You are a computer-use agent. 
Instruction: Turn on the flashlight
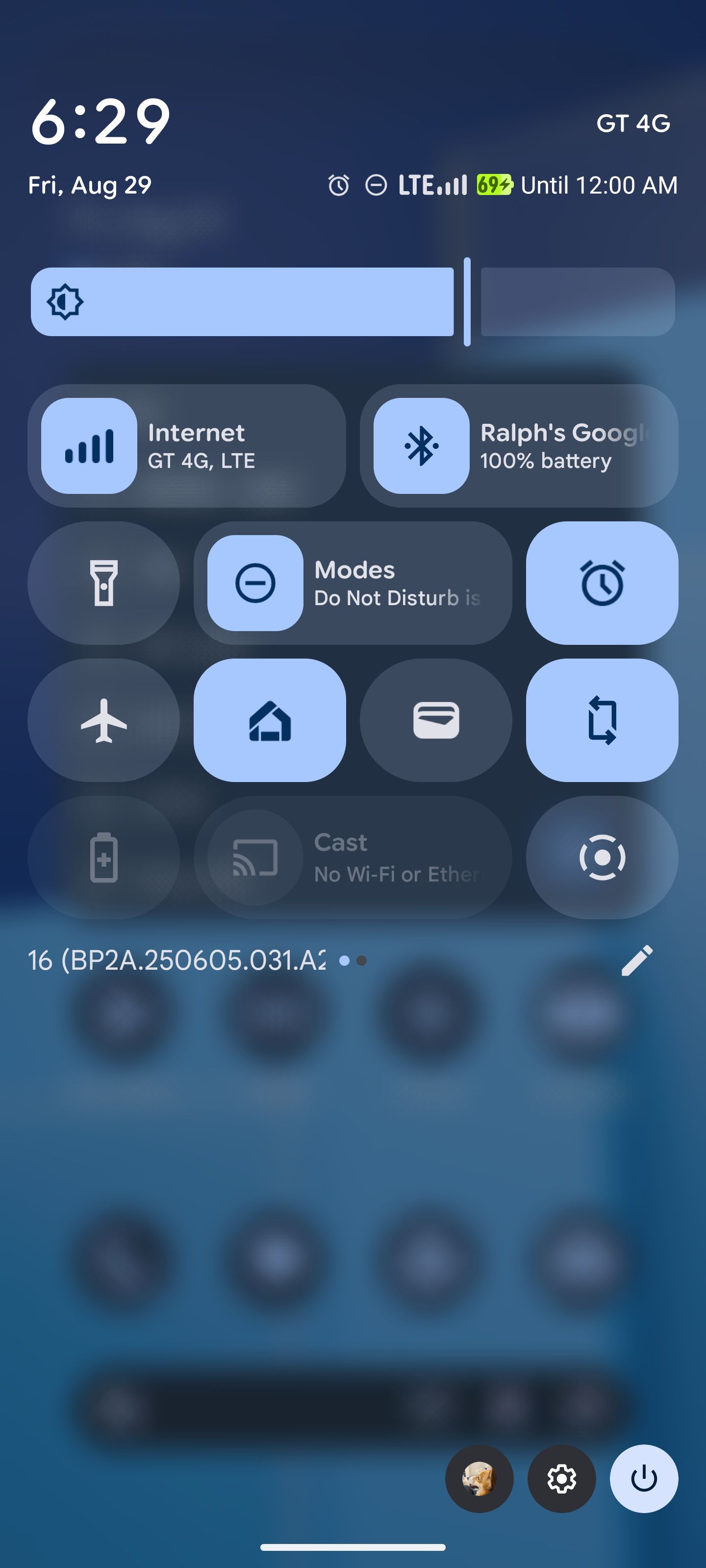[103, 583]
